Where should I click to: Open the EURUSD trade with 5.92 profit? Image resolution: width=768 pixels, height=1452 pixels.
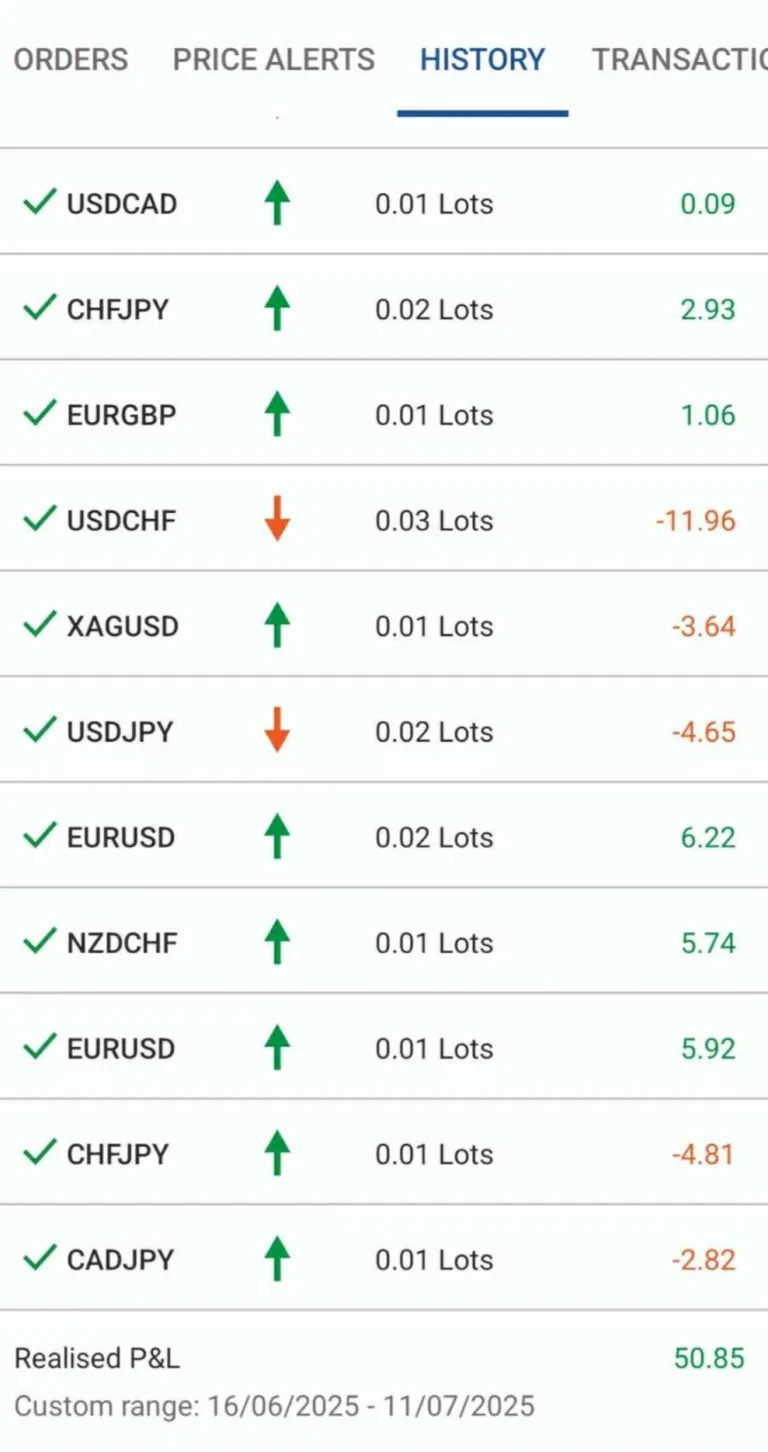pos(384,1047)
